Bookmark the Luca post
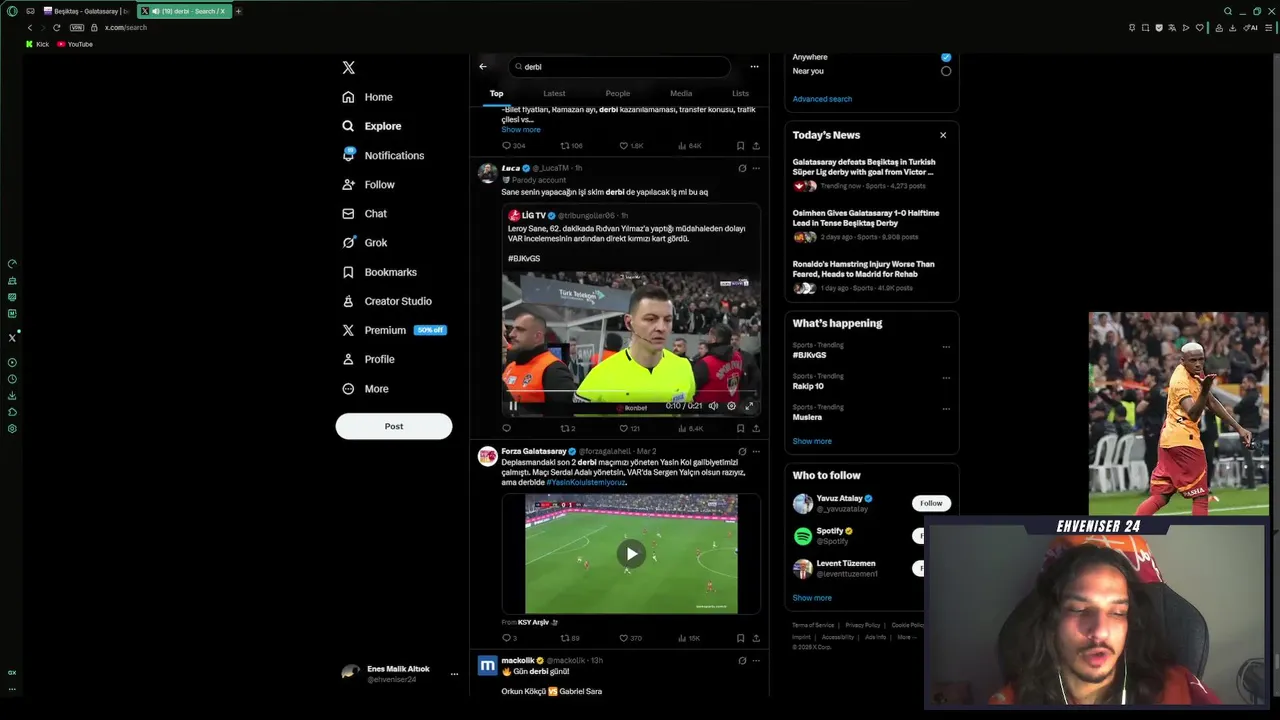Image resolution: width=1280 pixels, height=720 pixels. (x=740, y=428)
